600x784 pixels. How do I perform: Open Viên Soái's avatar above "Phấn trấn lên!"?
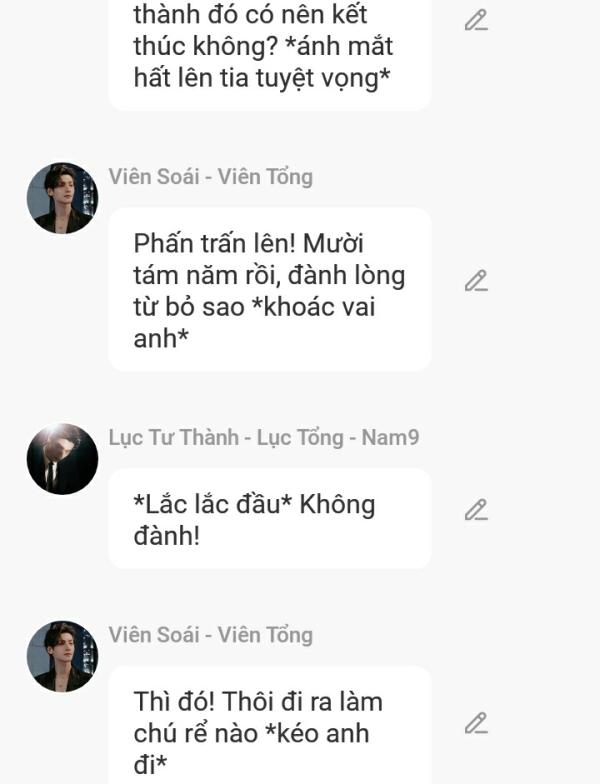point(62,198)
